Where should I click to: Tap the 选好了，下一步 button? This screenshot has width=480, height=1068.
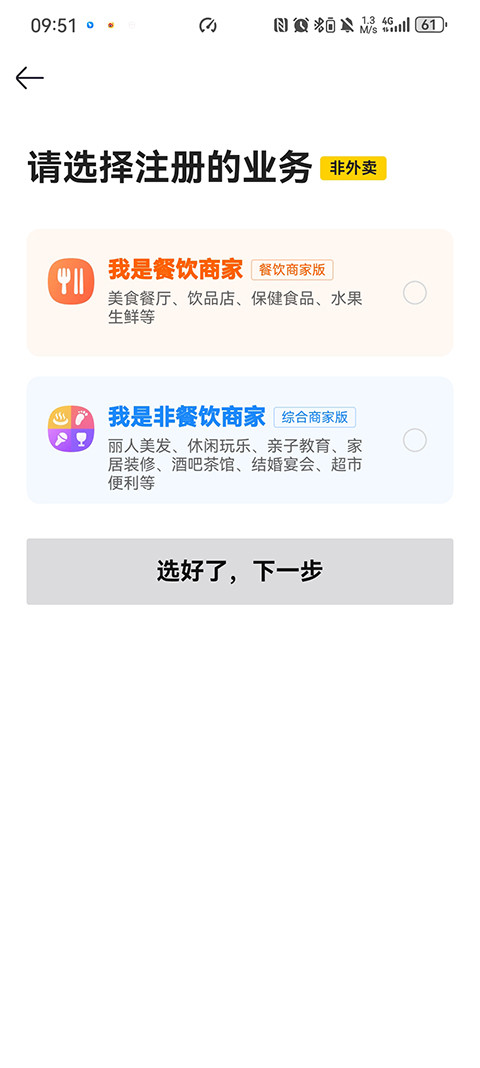tap(240, 571)
